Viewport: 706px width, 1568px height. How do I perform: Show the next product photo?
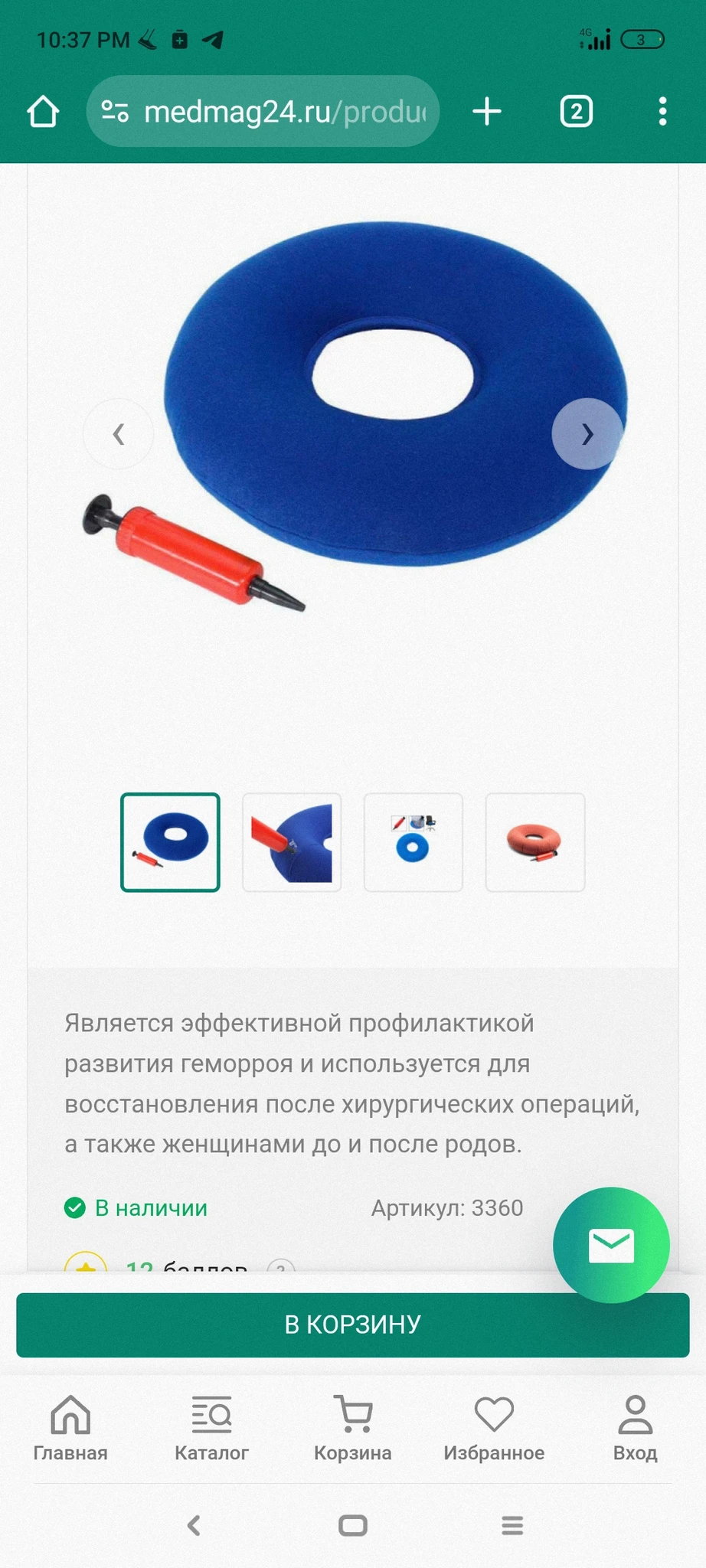click(x=587, y=434)
